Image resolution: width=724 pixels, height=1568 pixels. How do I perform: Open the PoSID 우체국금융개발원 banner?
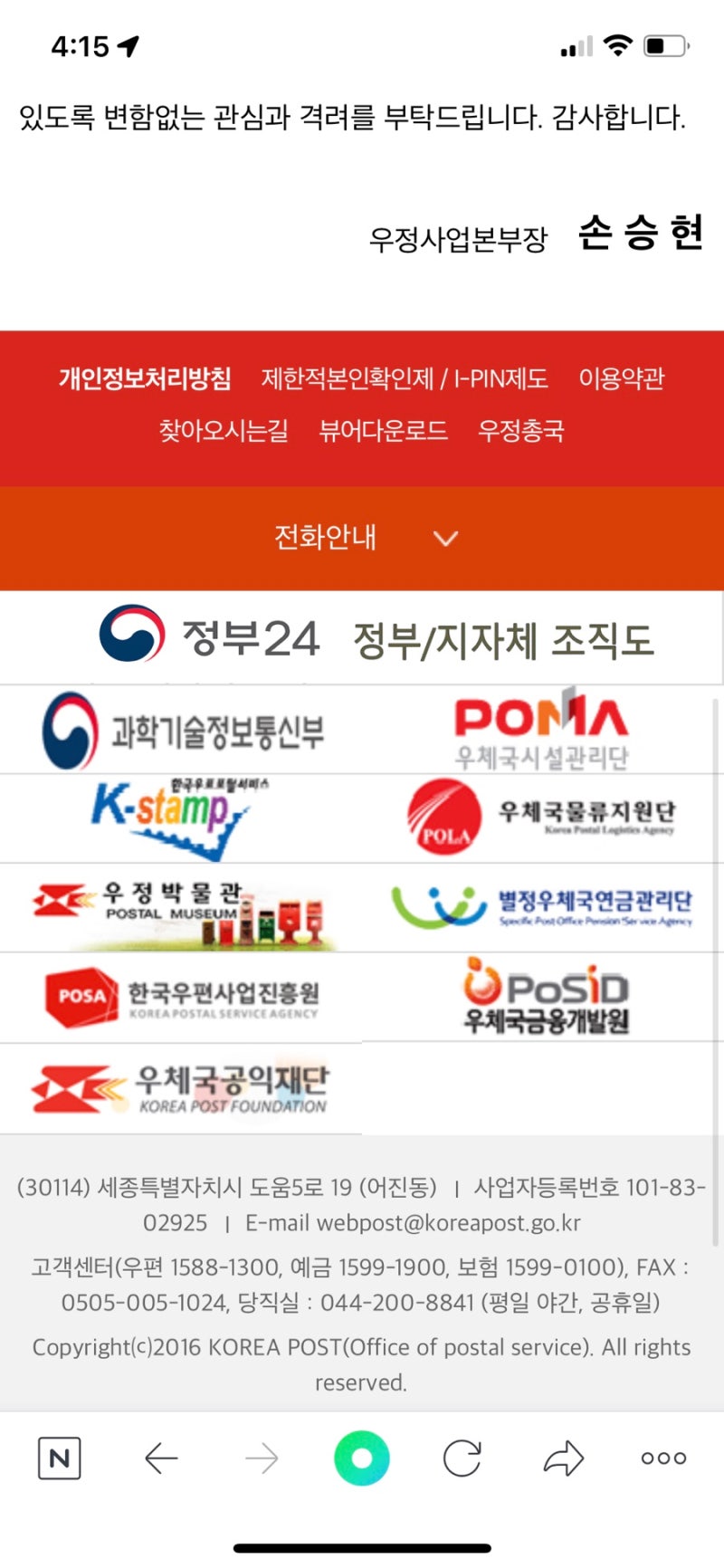pyautogui.click(x=545, y=997)
